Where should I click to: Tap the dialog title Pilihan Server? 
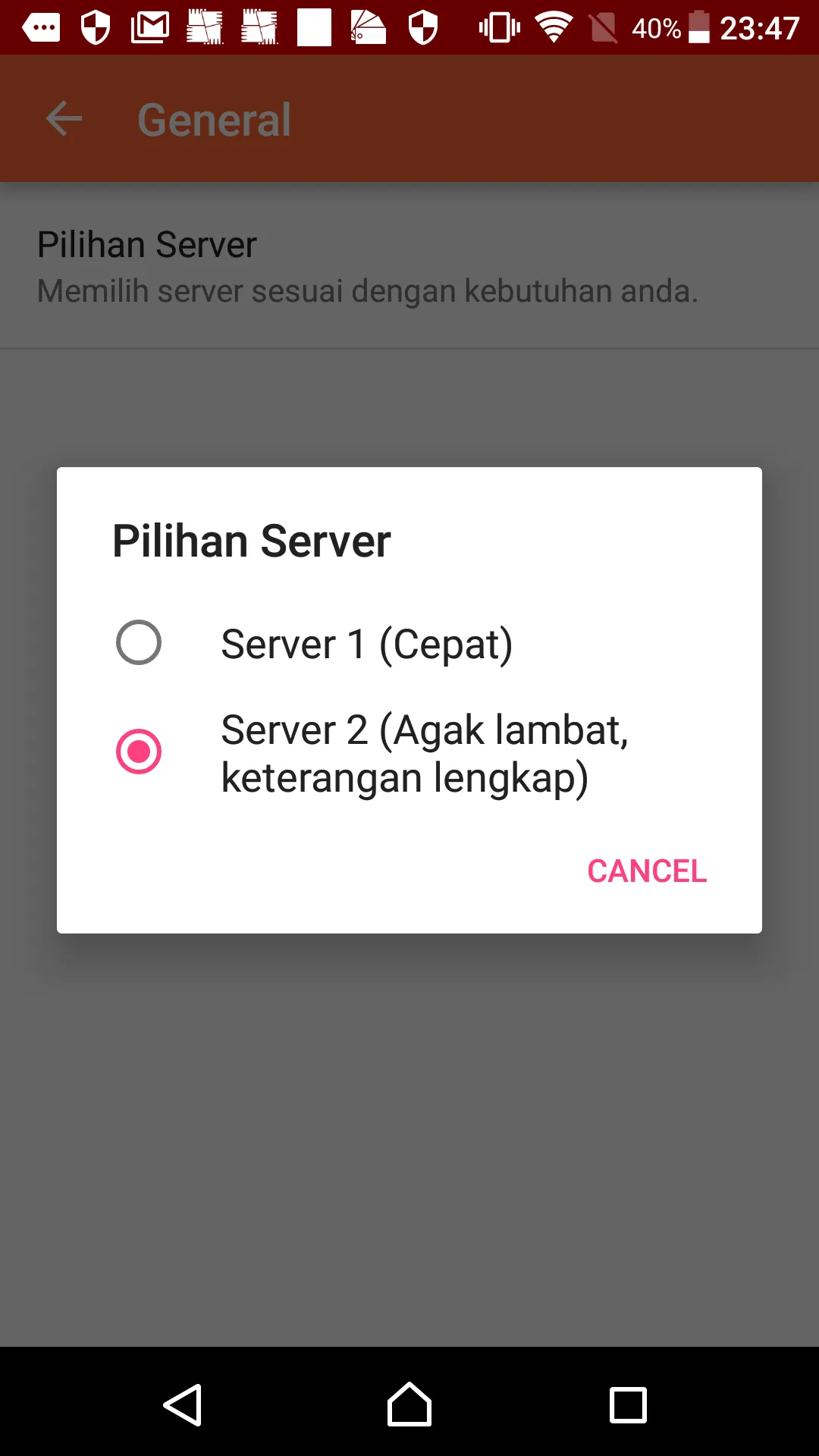point(250,540)
